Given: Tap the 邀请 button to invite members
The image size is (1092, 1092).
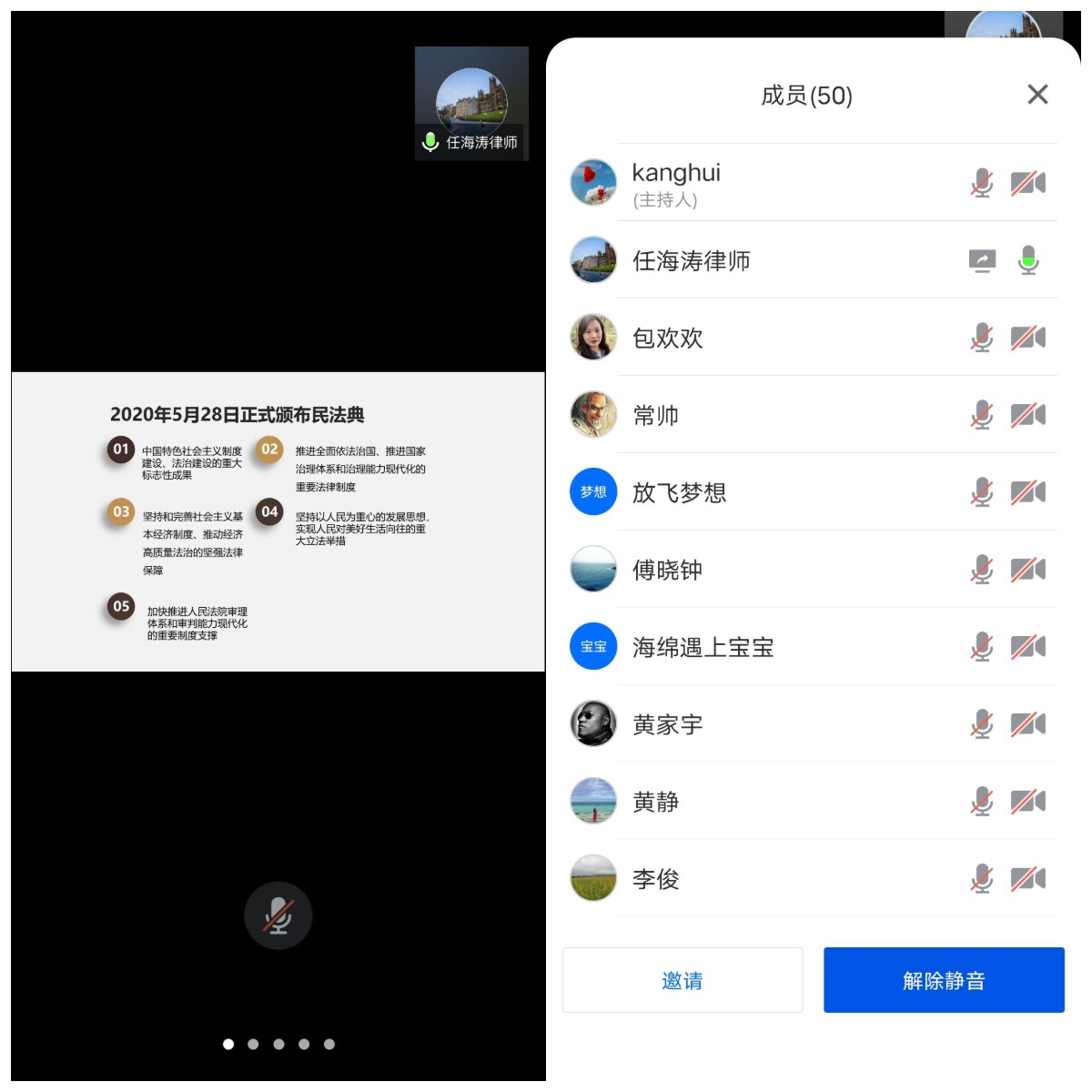Looking at the screenshot, I should (x=682, y=980).
